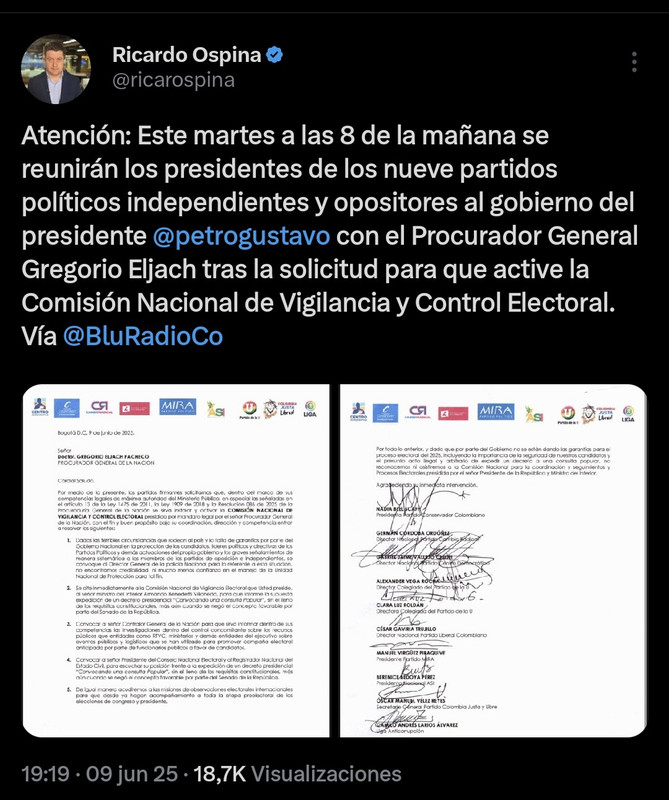The height and width of the screenshot is (800, 669).
Task: Open the tweet overflow menu
Action: pyautogui.click(x=634, y=62)
